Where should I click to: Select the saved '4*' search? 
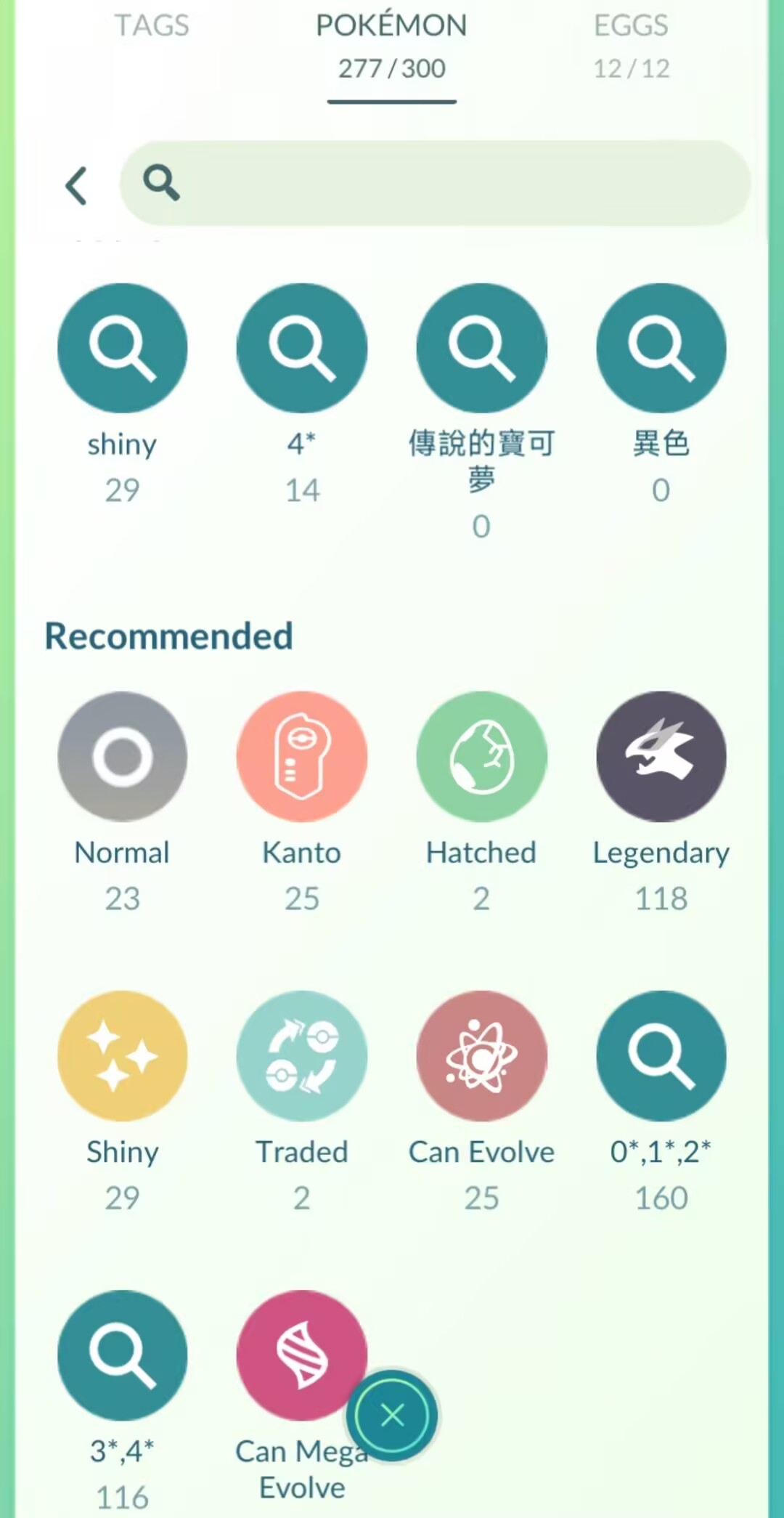click(x=301, y=349)
